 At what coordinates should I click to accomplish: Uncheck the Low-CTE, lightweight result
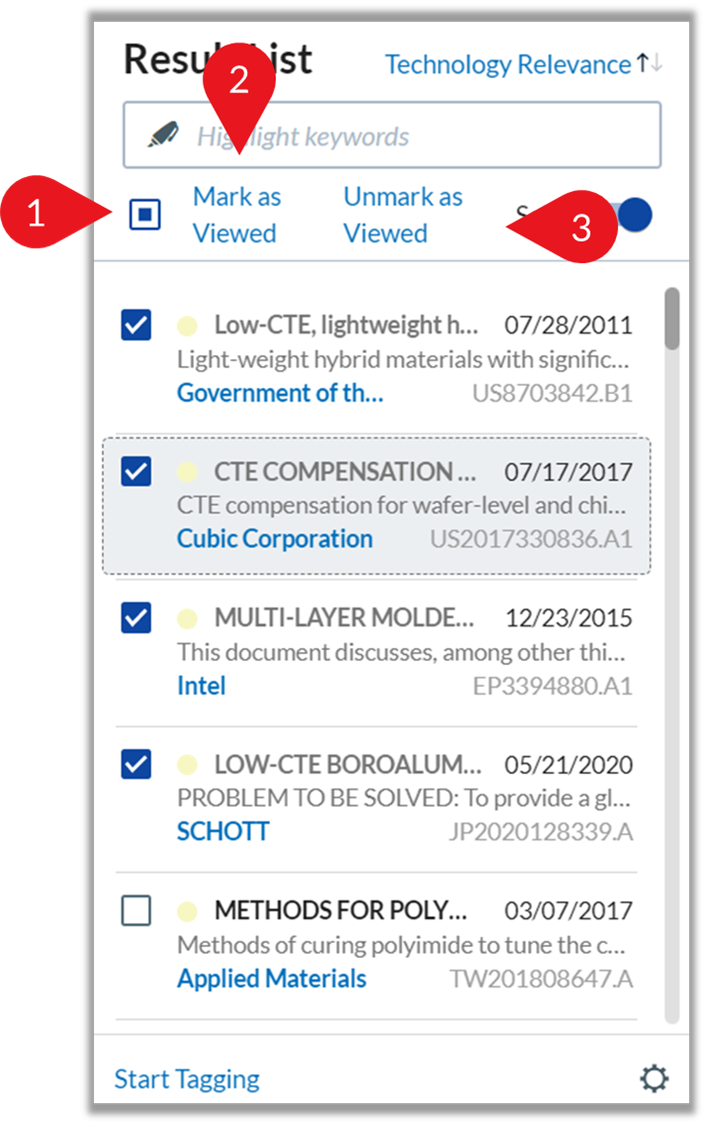coord(136,325)
